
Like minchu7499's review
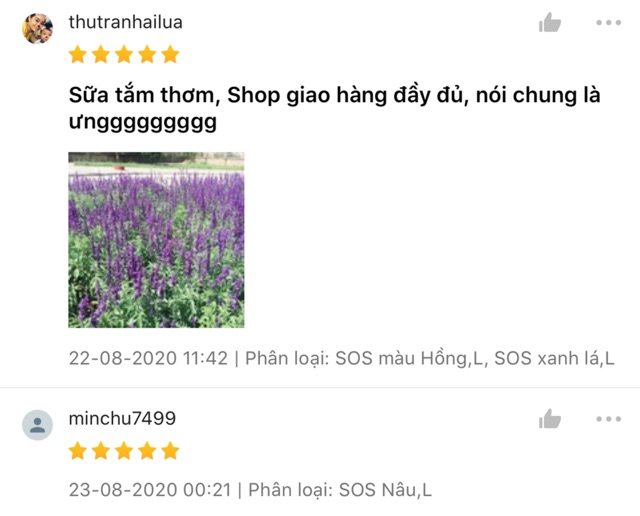pyautogui.click(x=550, y=420)
